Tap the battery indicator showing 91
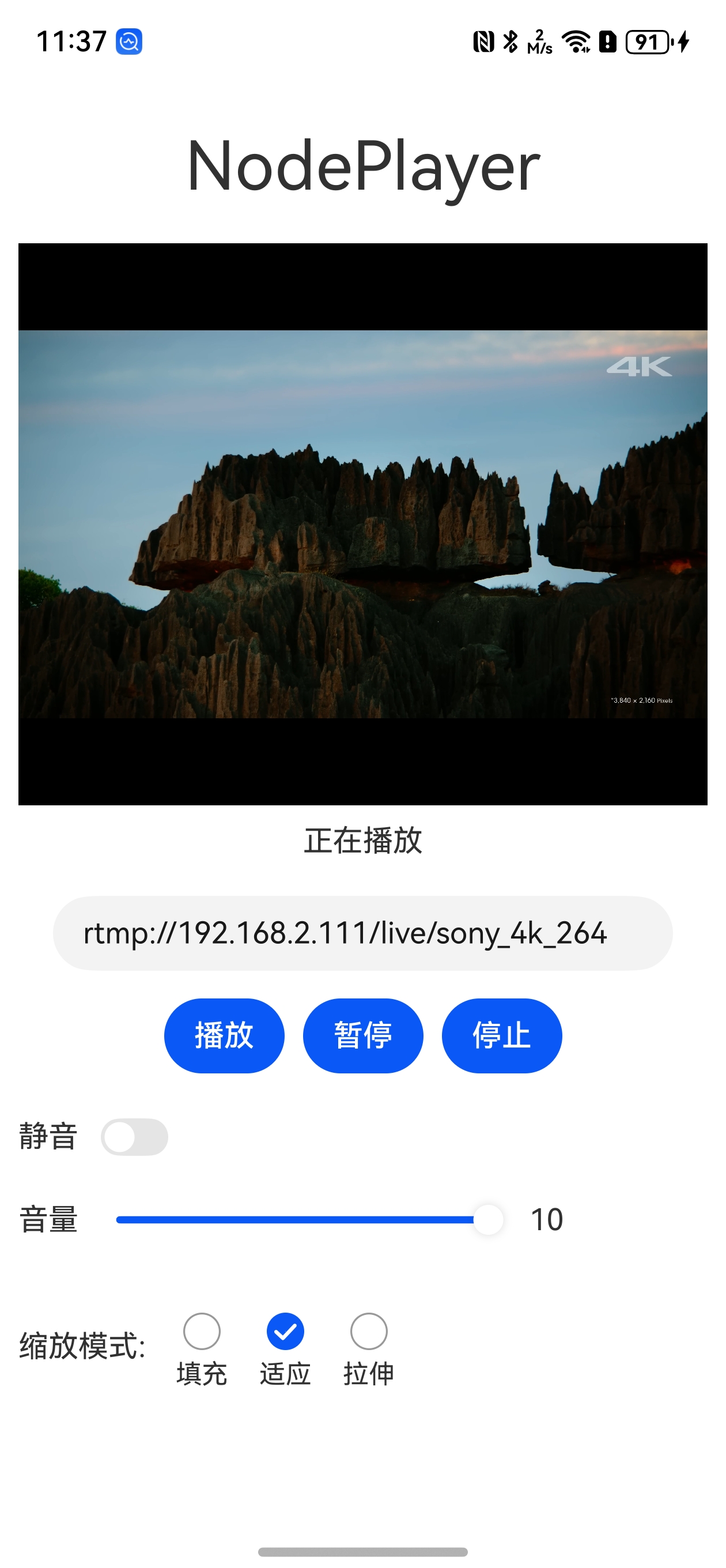Viewport: 726px width, 1568px height. pyautogui.click(x=647, y=42)
